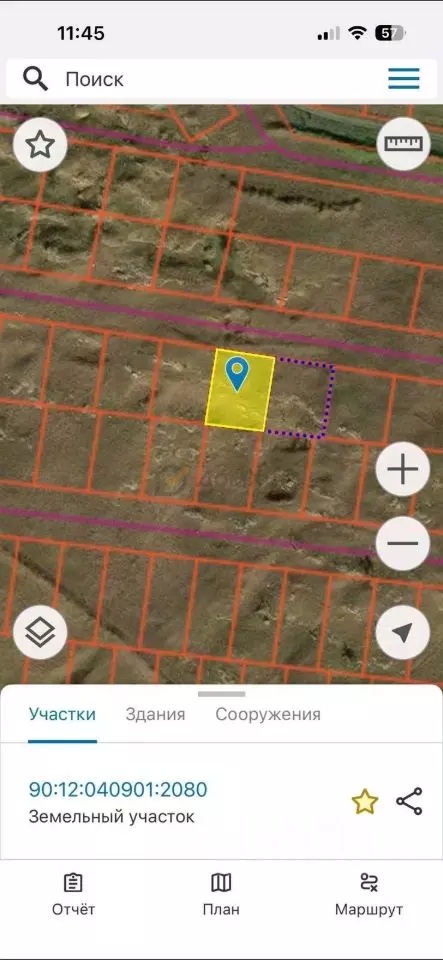Image resolution: width=443 pixels, height=960 pixels.
Task: Center map on my location arrow
Action: point(403,633)
